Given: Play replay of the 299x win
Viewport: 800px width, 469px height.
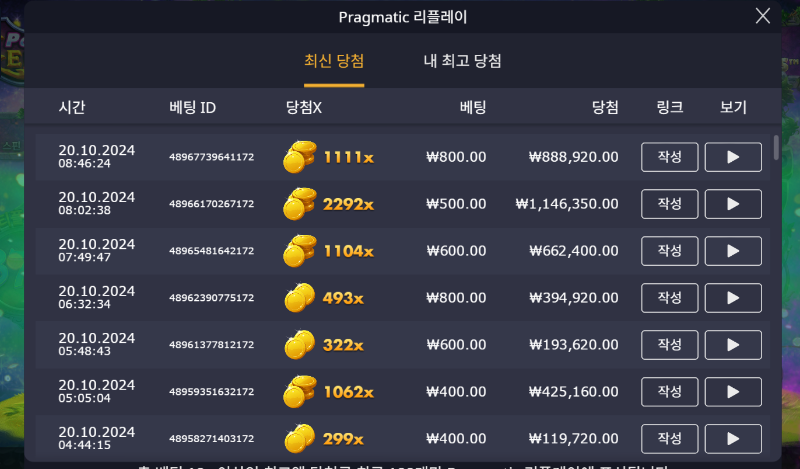Looking at the screenshot, I should pos(733,438).
